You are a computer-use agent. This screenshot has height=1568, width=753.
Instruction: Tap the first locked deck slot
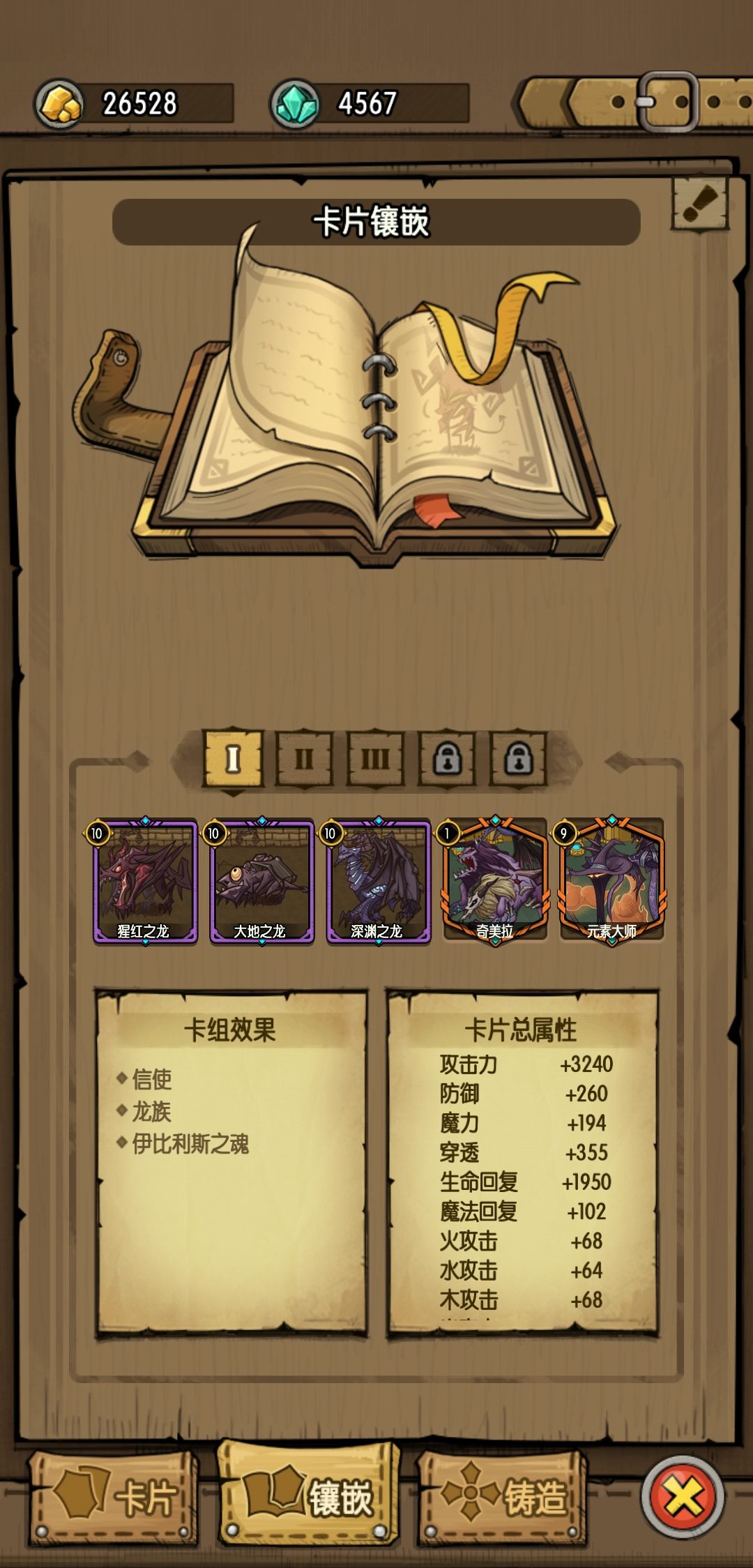447,758
